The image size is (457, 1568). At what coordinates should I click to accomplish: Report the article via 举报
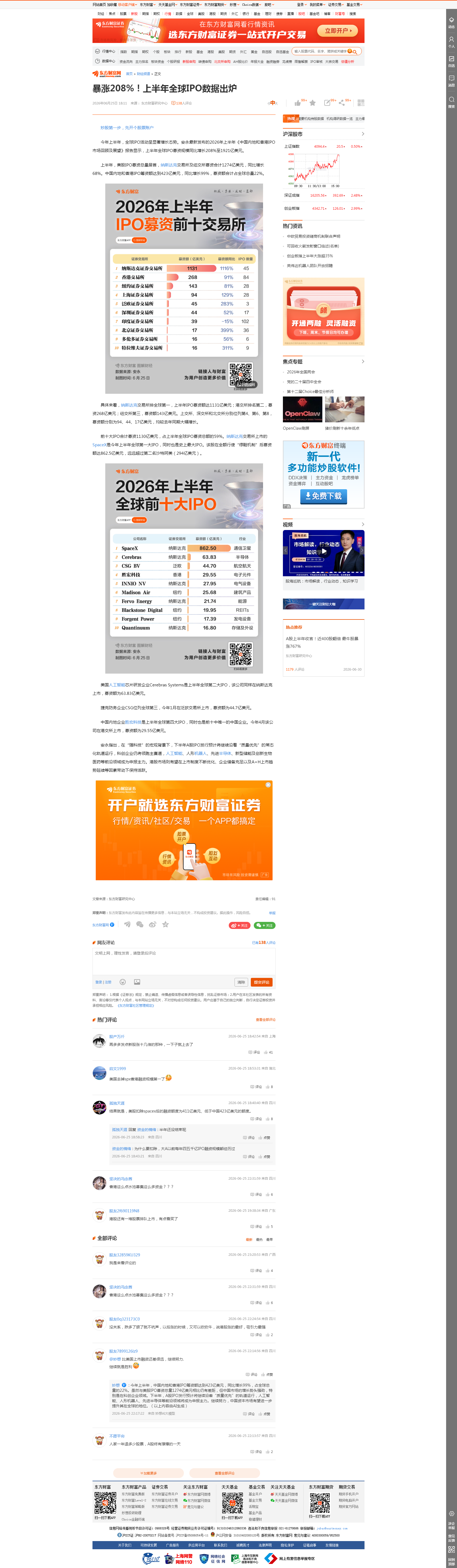[x=272, y=913]
